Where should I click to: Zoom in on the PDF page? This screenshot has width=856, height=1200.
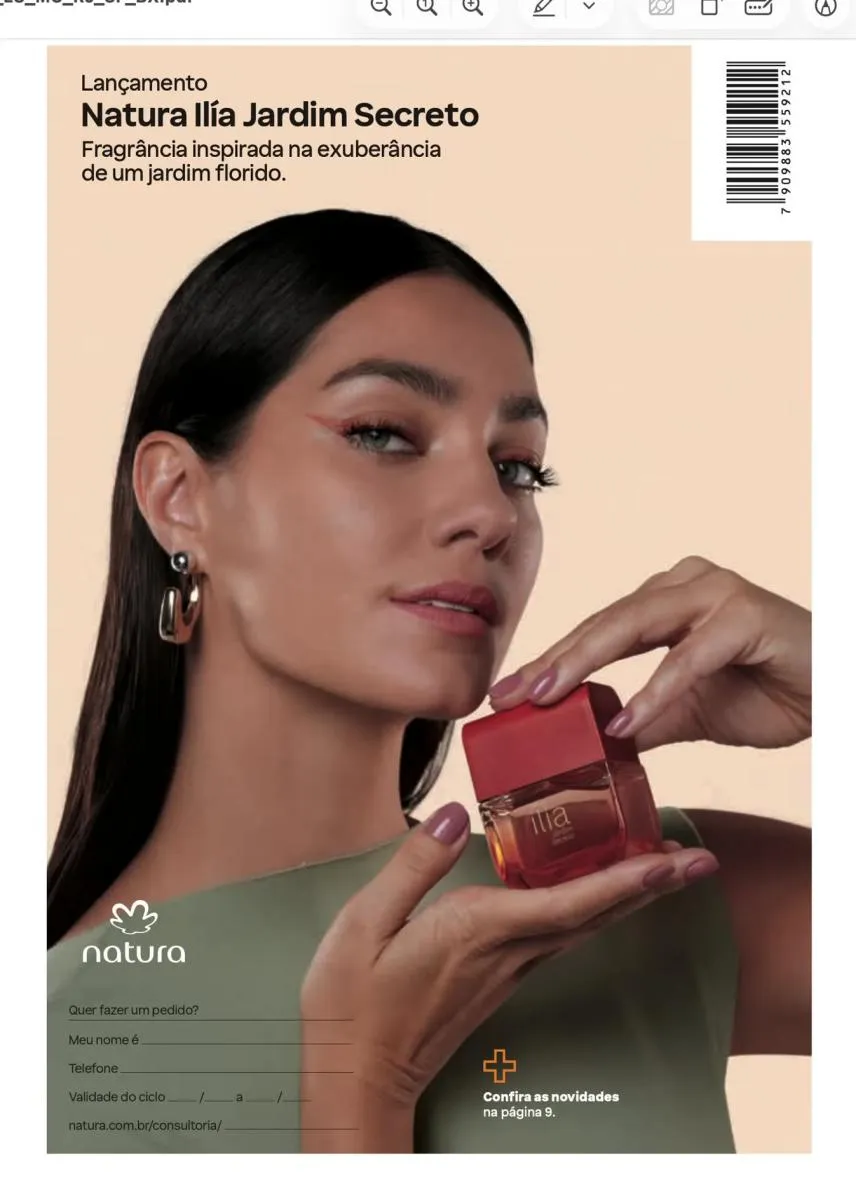[472, 6]
